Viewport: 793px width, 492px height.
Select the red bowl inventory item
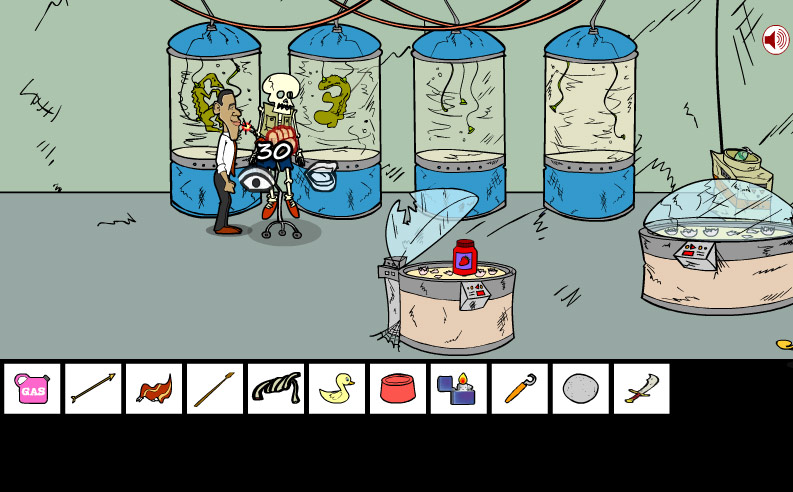coord(398,389)
